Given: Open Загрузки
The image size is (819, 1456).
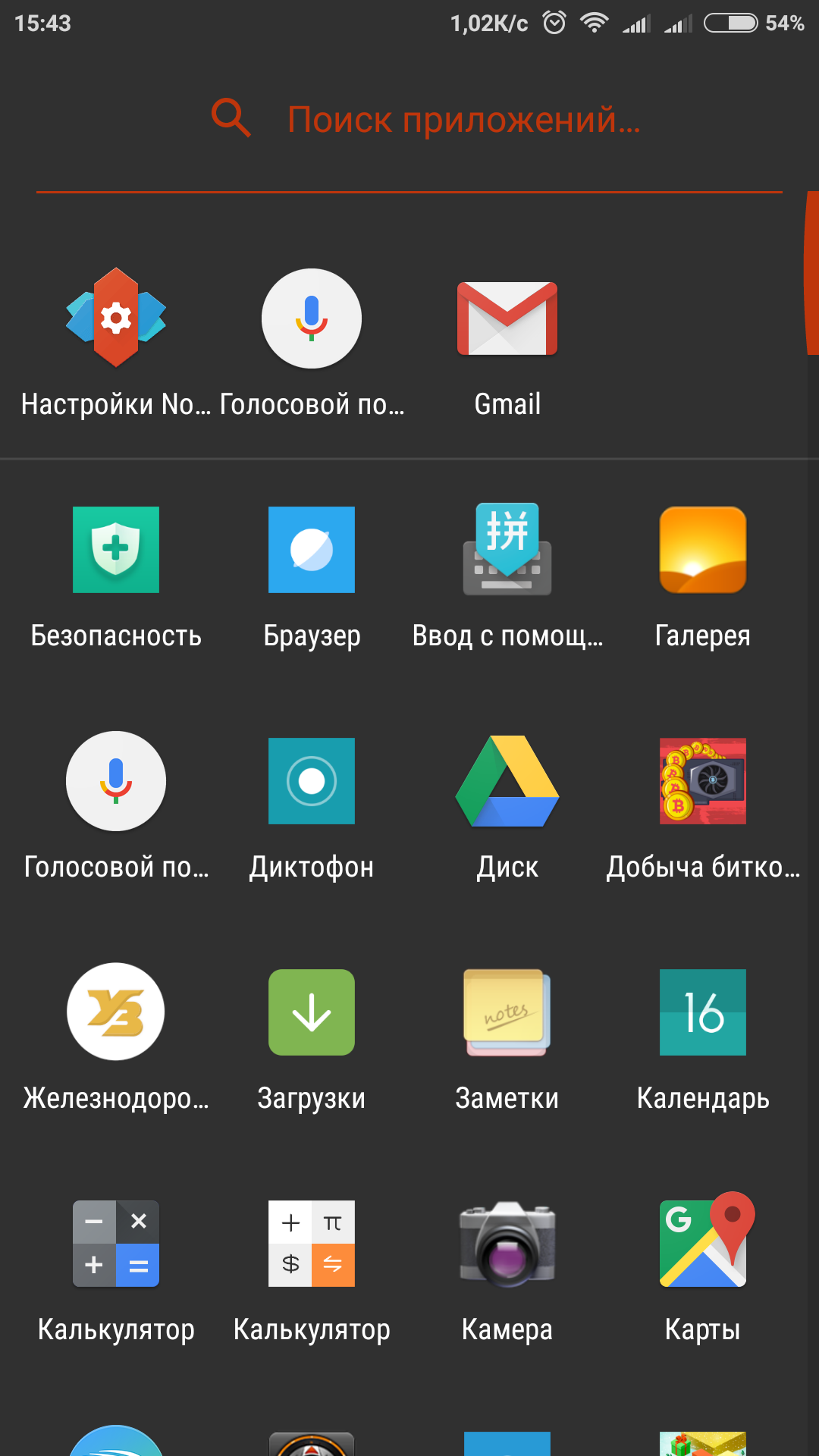Looking at the screenshot, I should (312, 1012).
